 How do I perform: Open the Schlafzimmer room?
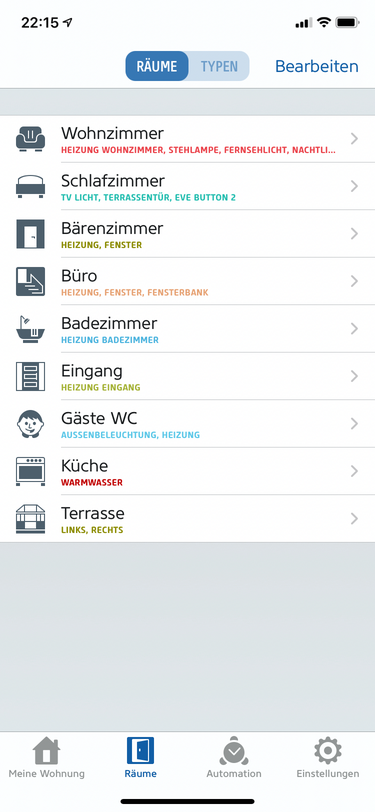(188, 186)
